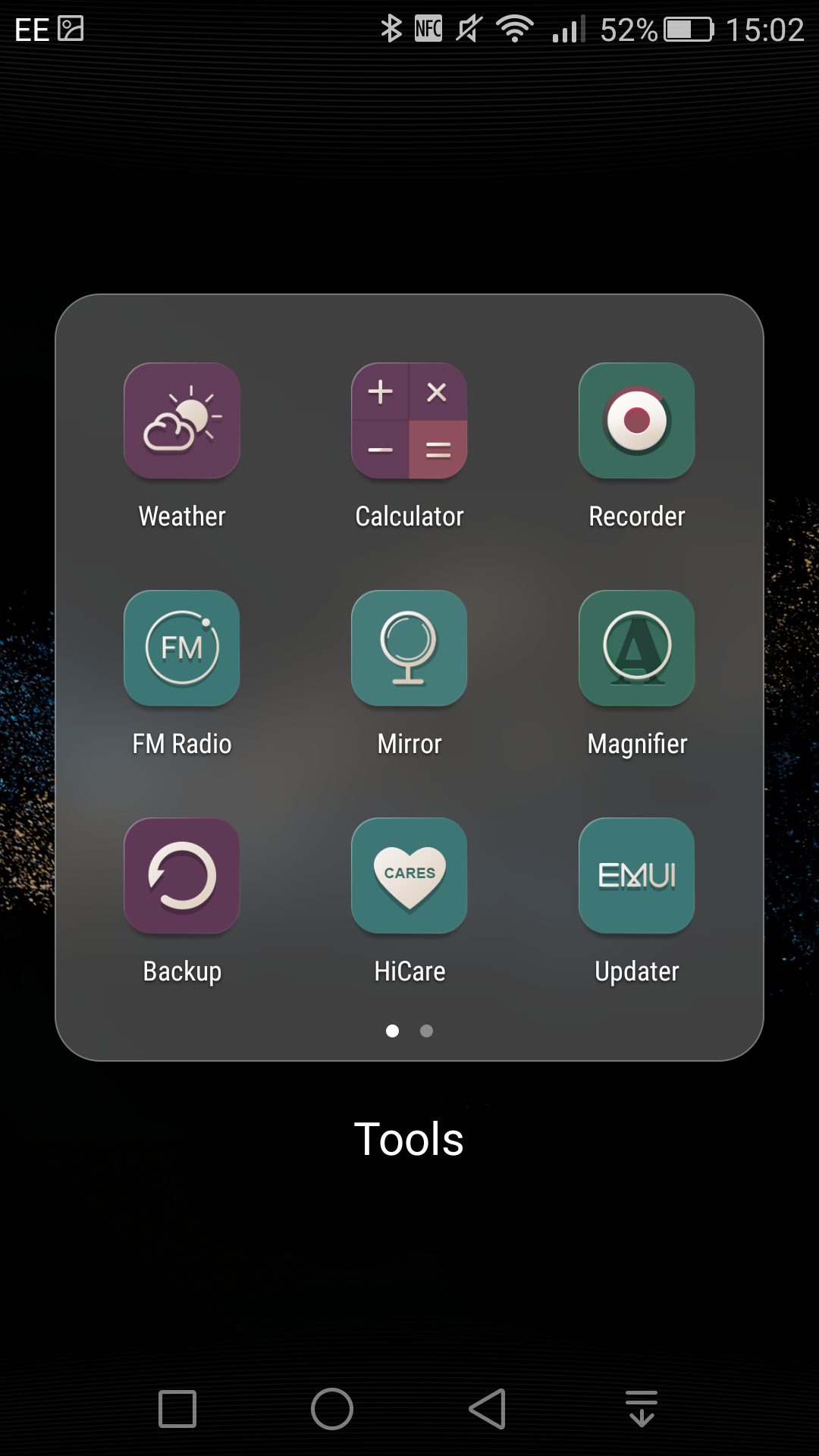Open recent apps from the navigation bar
Screen dimensions: 819x1456
tap(177, 1409)
